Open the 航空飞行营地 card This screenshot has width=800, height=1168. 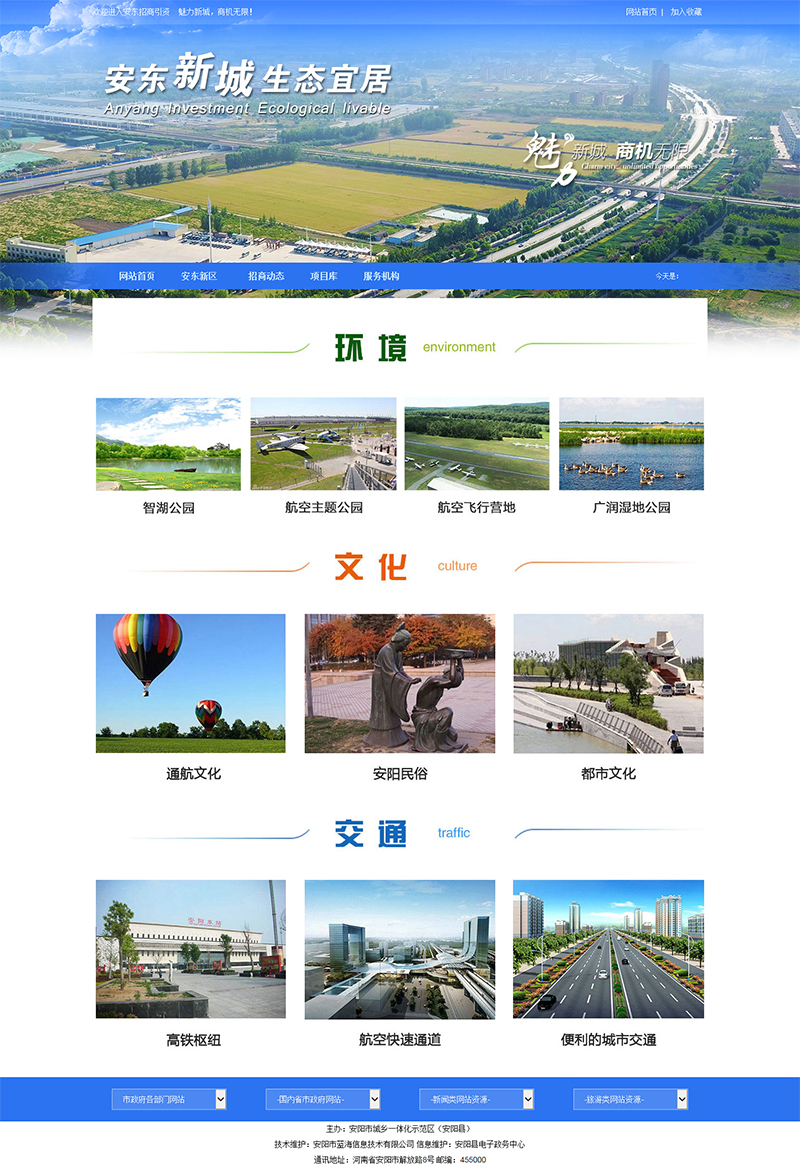click(477, 444)
